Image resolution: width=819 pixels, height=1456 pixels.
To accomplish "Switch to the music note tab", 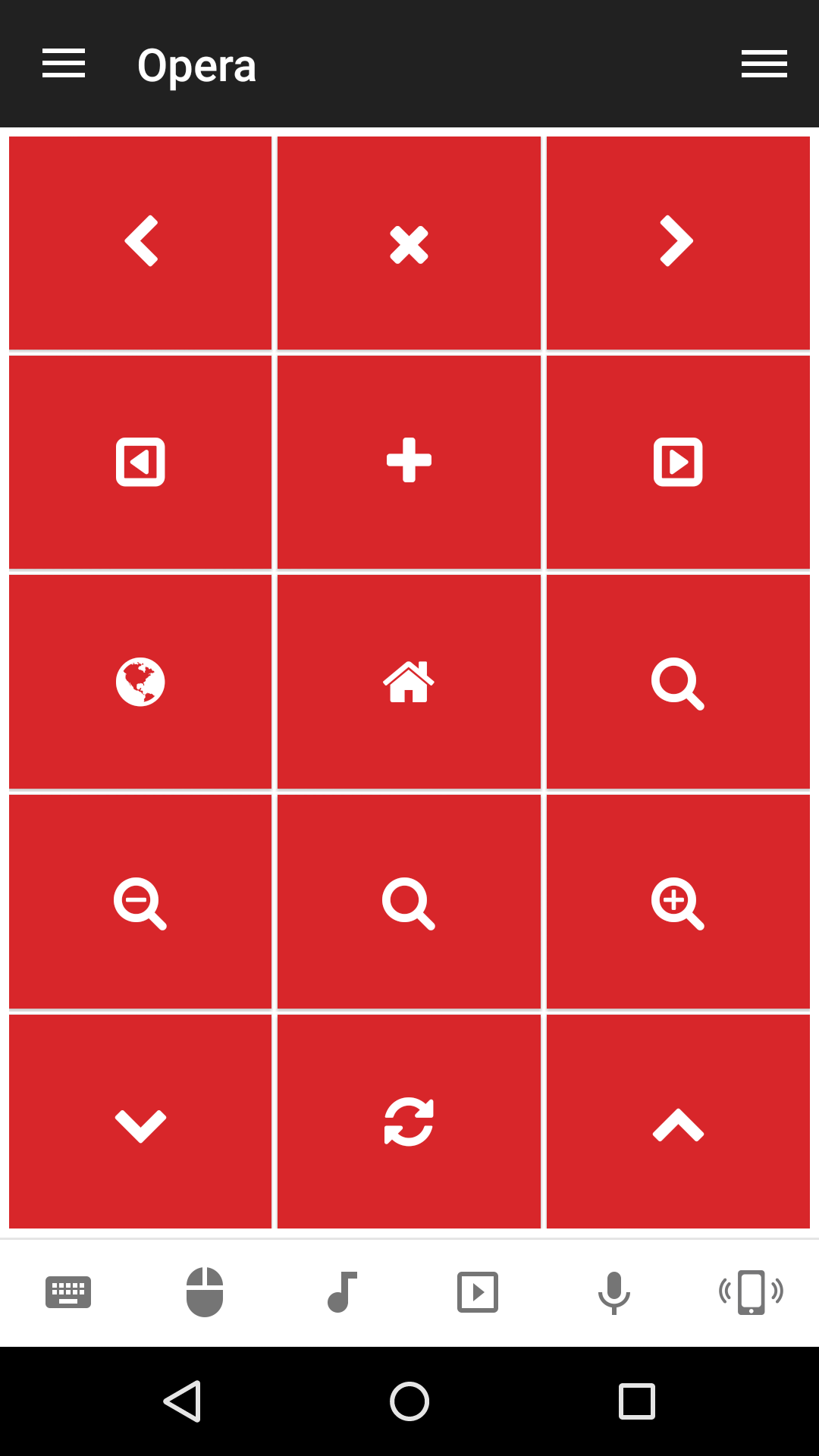I will (341, 1292).
